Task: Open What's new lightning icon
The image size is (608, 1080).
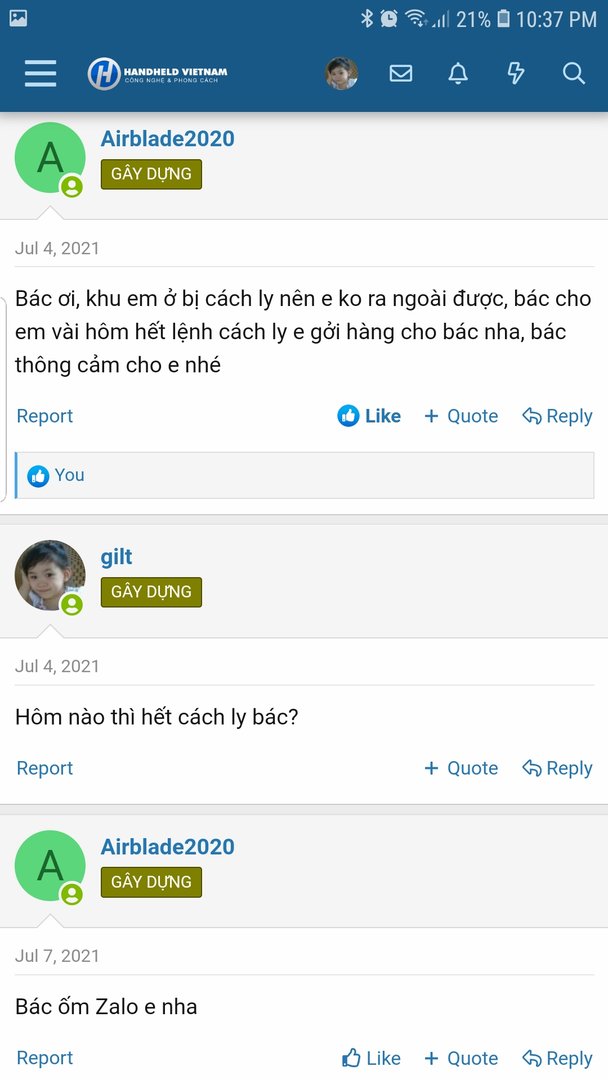Action: (516, 73)
